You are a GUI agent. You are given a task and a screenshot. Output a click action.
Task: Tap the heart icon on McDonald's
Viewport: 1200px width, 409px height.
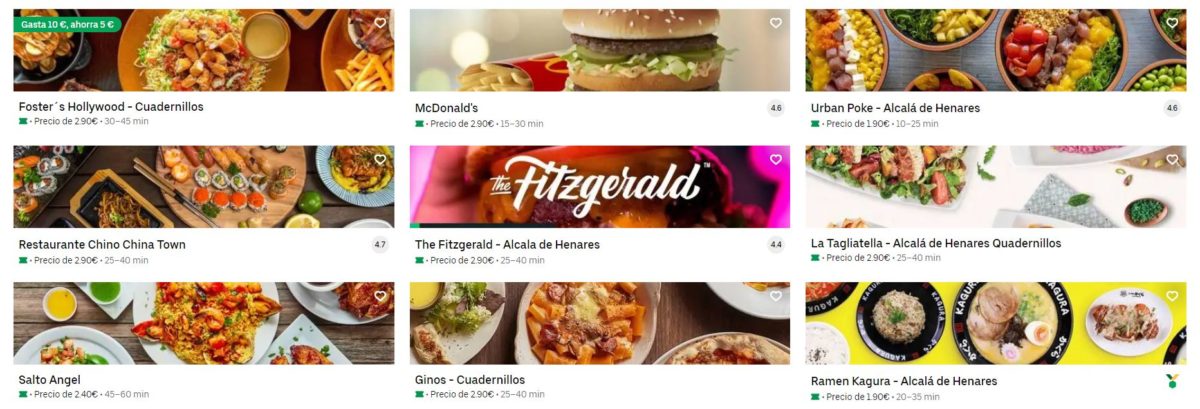pyautogui.click(x=776, y=23)
